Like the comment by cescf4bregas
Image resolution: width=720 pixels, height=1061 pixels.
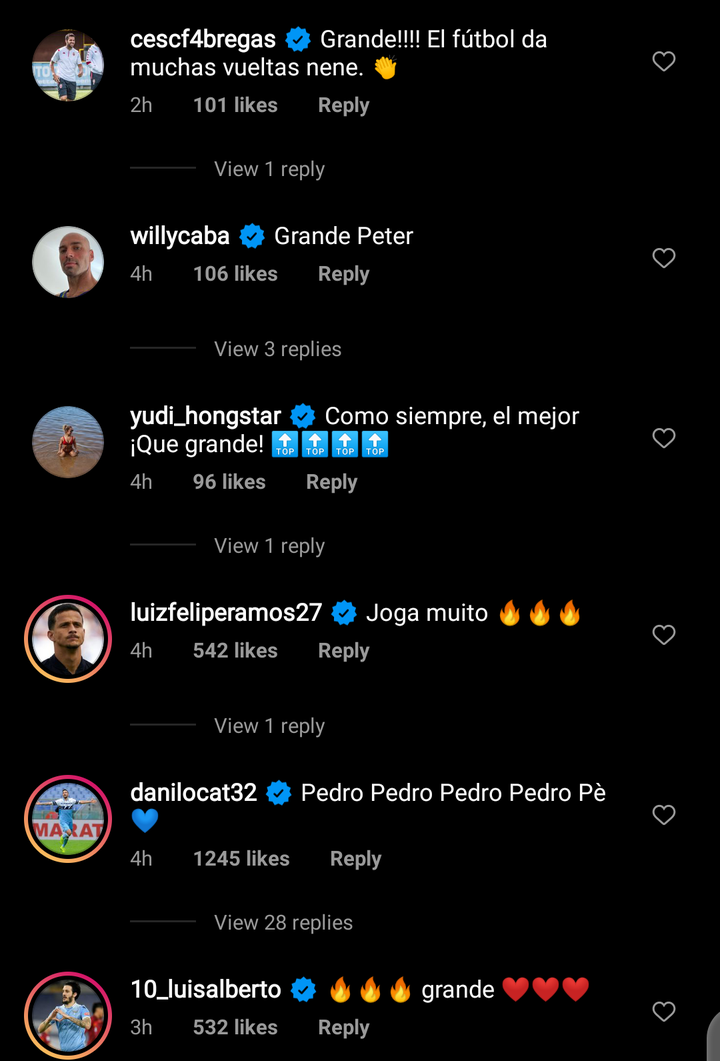664,61
